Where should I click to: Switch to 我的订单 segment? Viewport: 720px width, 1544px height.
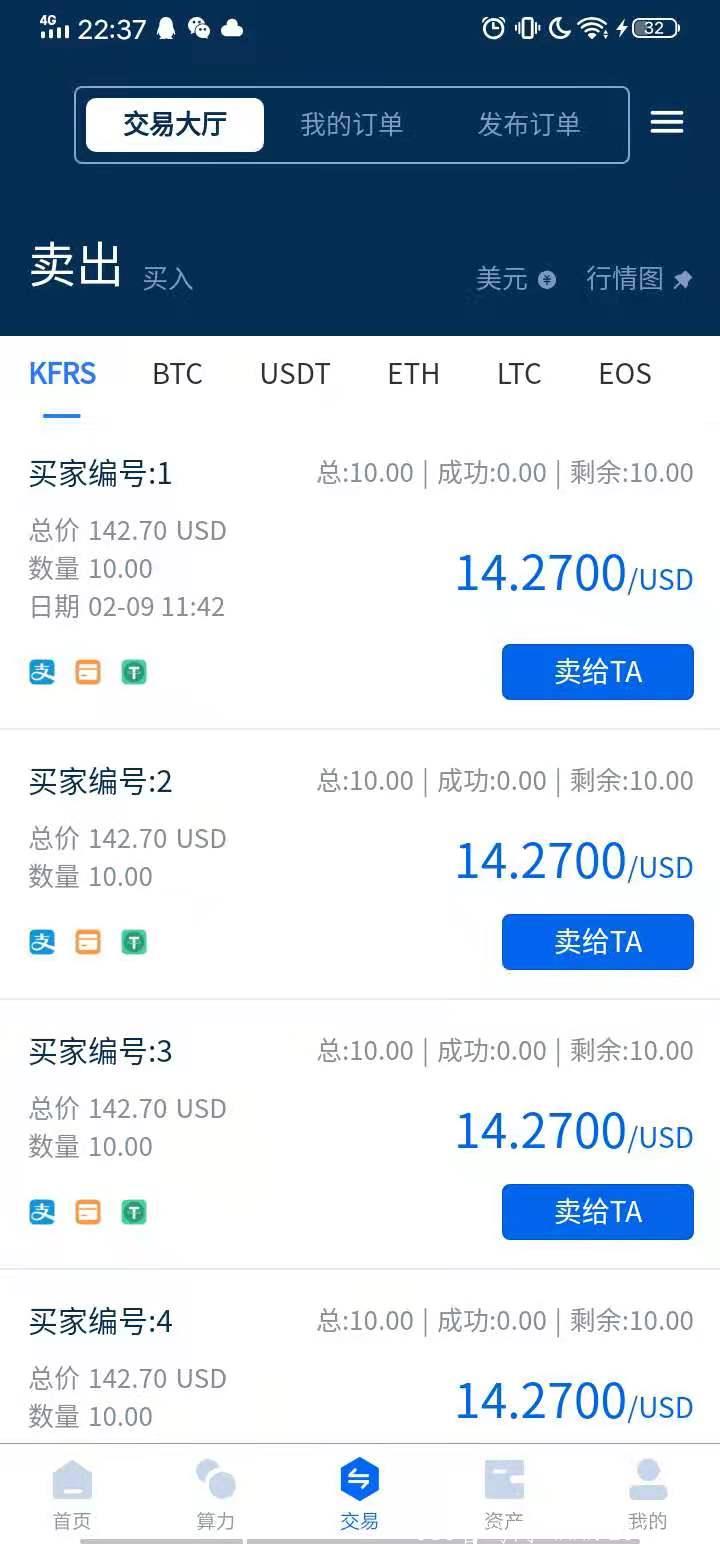coord(352,124)
